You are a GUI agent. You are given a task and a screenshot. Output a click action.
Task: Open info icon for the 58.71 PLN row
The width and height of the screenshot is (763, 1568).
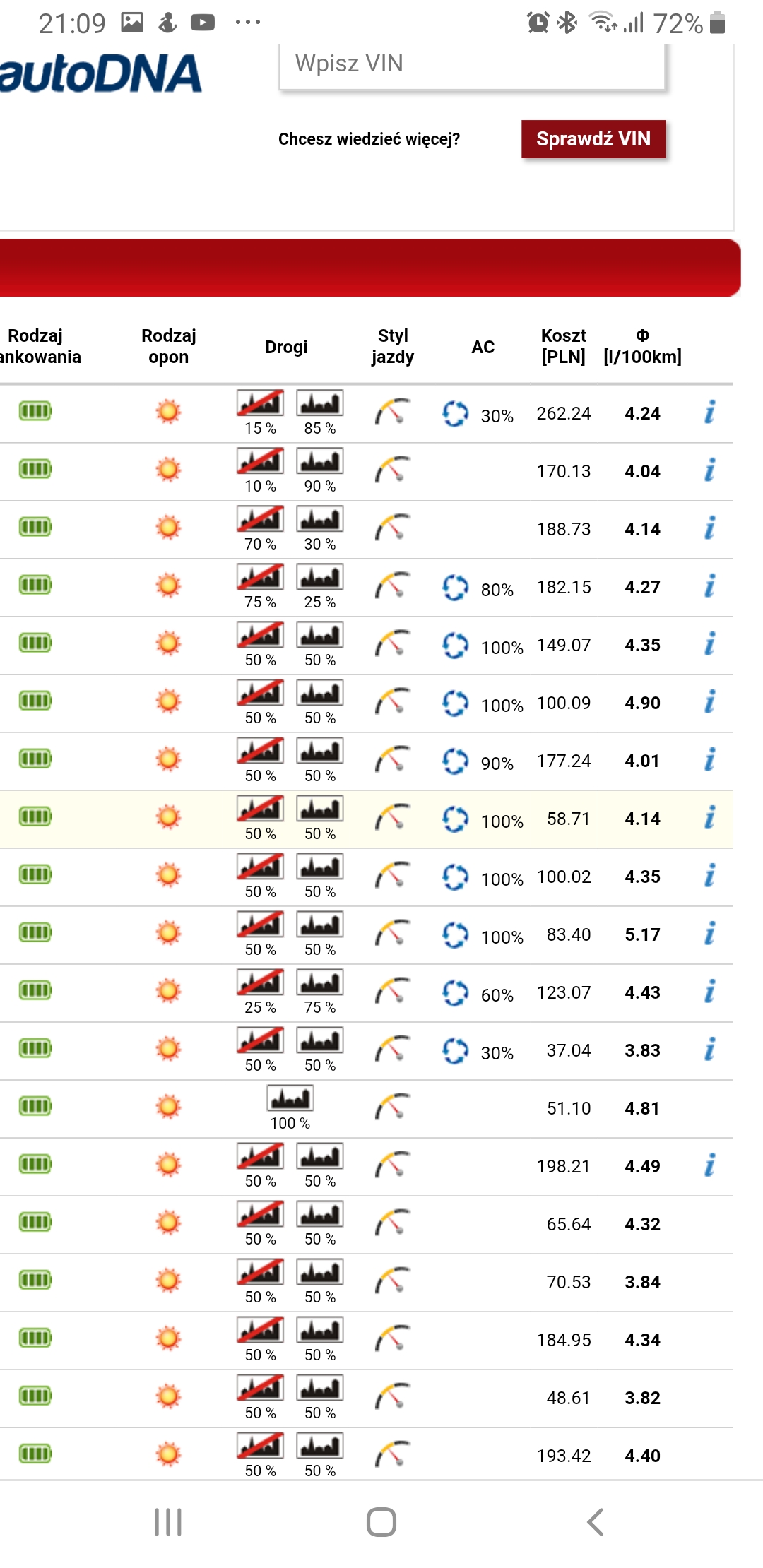(710, 818)
